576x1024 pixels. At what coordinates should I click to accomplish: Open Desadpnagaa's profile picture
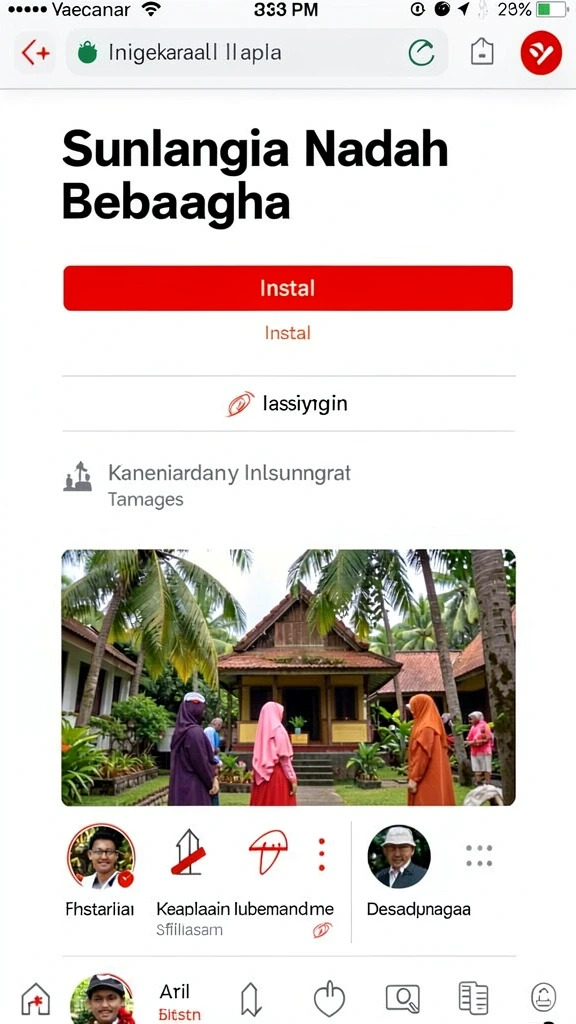pyautogui.click(x=399, y=856)
